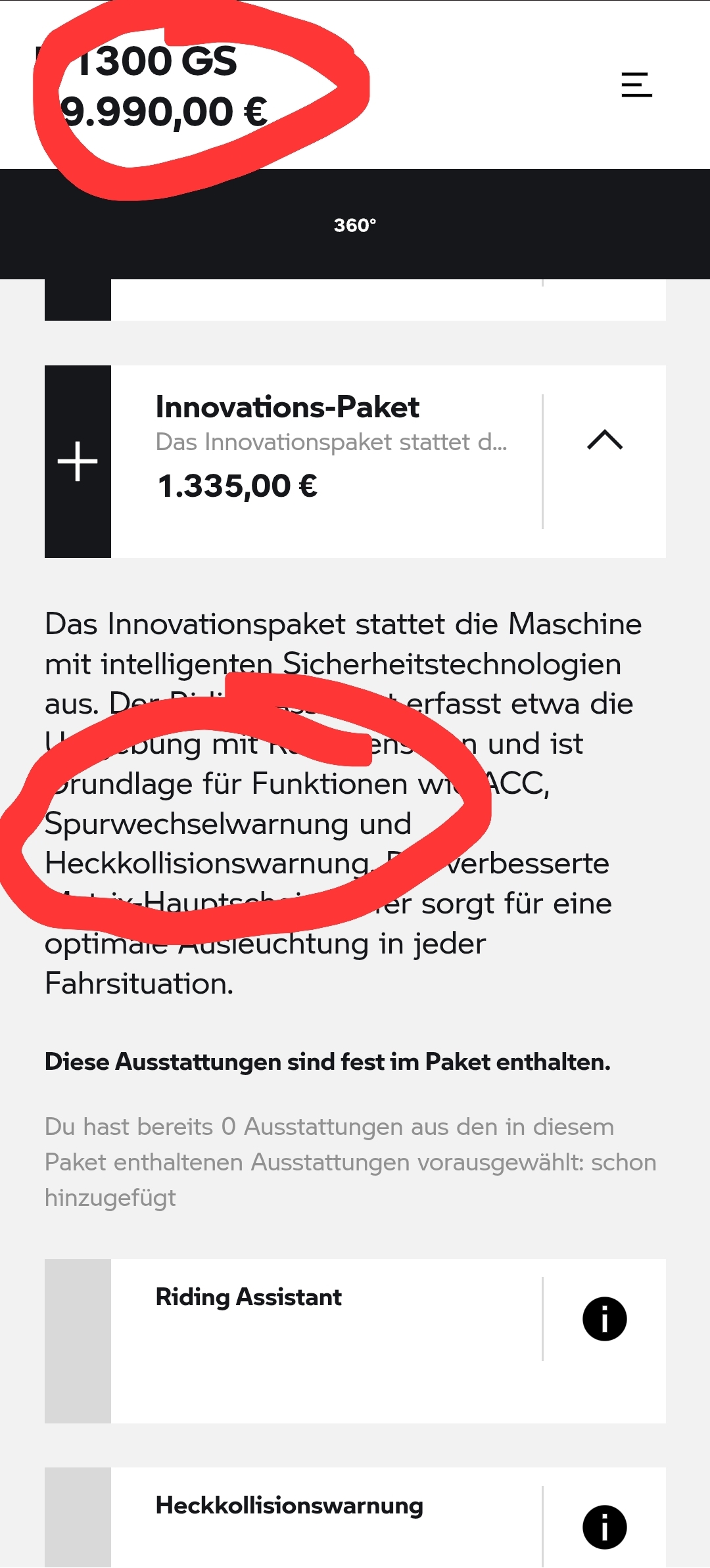The width and height of the screenshot is (710, 1568).
Task: Show info for Heckkollisionswarnung
Action: pos(604,1527)
